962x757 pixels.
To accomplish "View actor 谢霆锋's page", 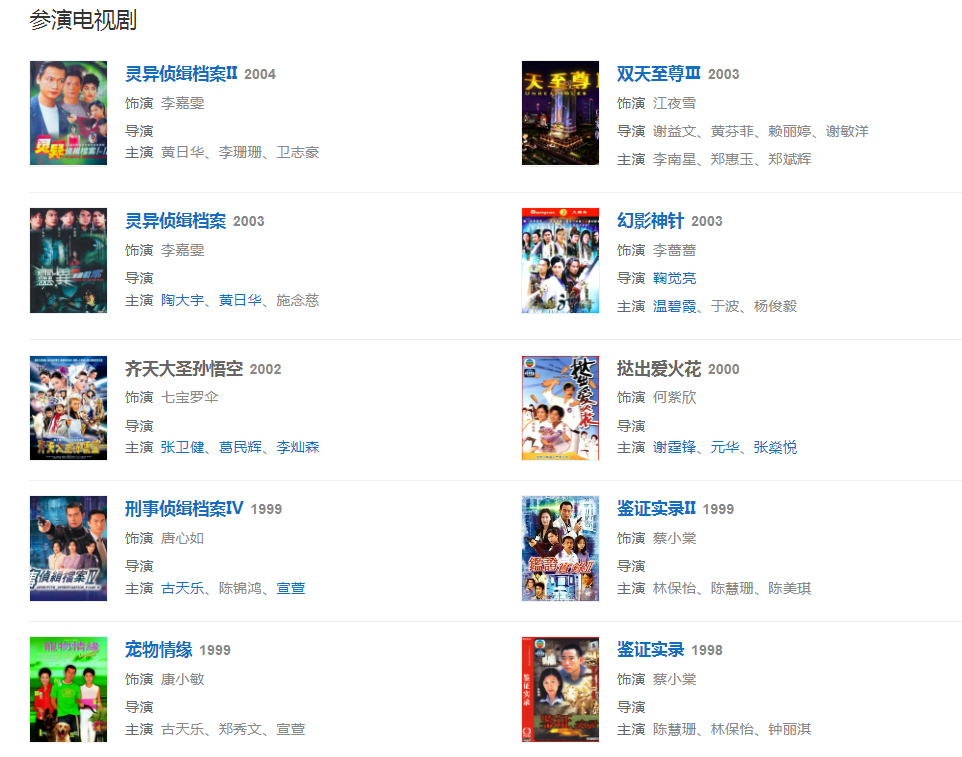I will point(675,447).
